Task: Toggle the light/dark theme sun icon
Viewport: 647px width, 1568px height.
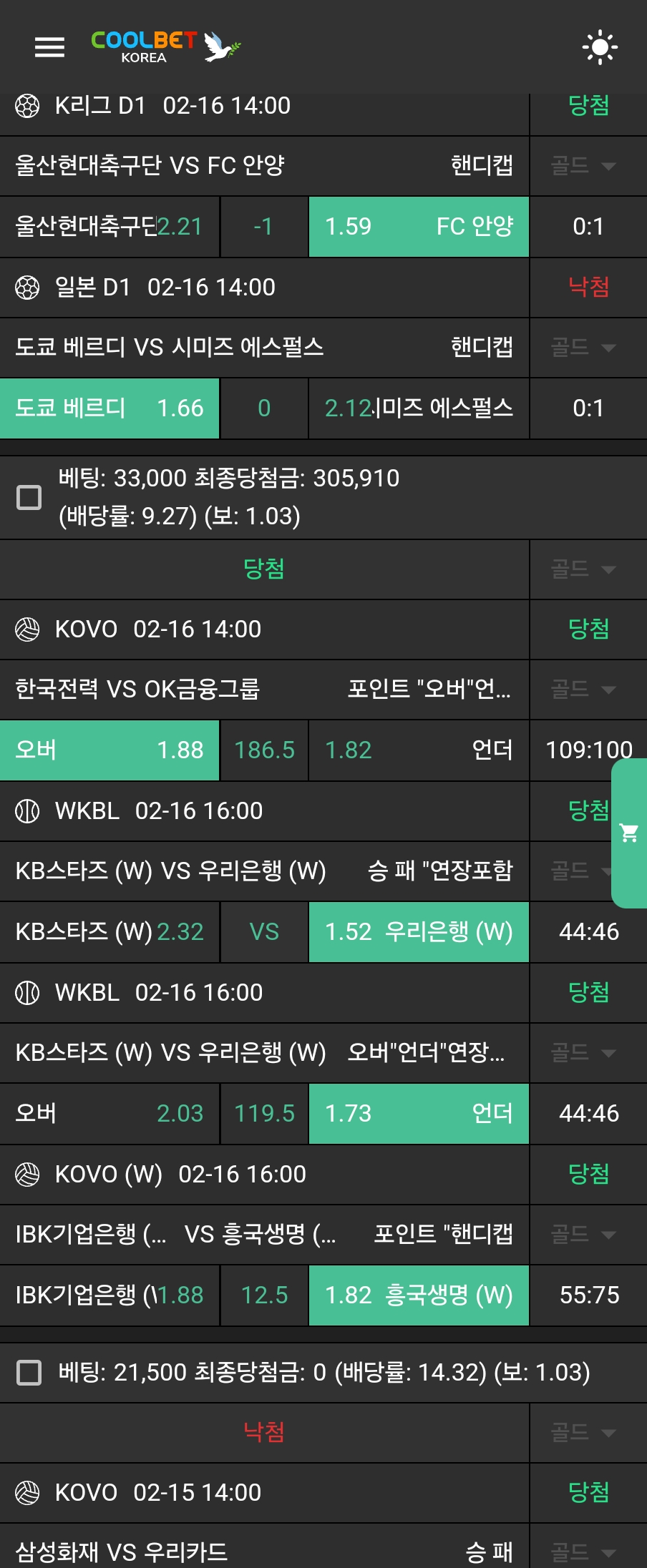Action: coord(600,47)
